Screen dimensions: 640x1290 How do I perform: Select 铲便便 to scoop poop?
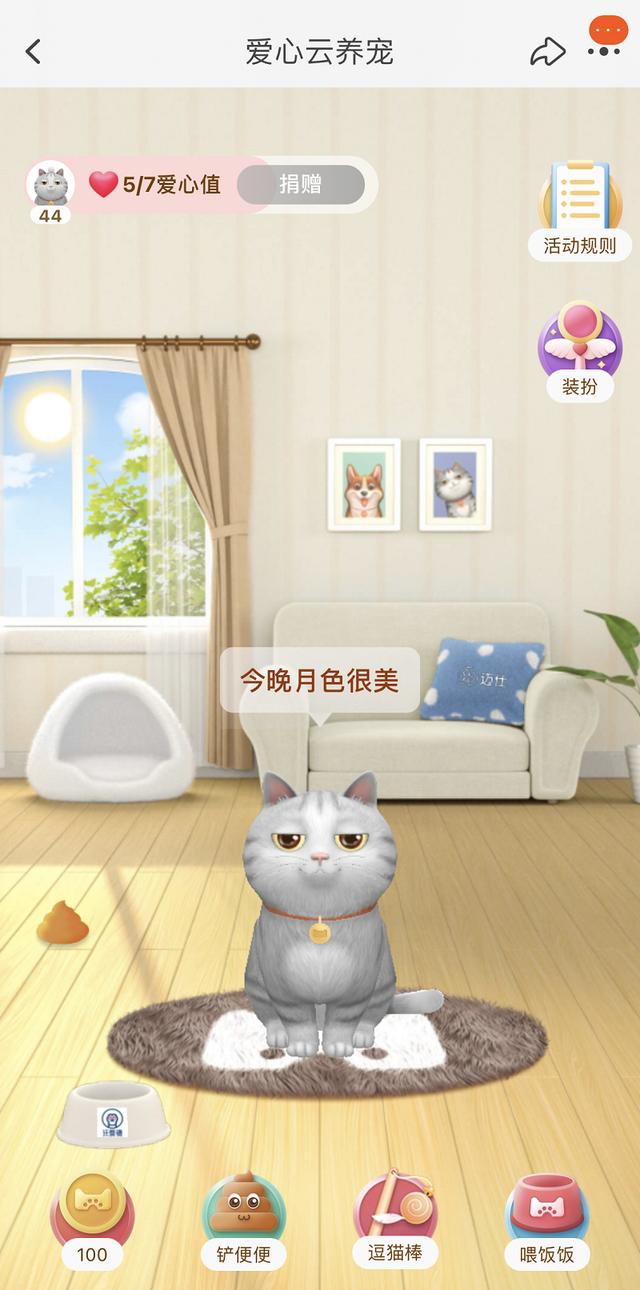click(243, 1220)
